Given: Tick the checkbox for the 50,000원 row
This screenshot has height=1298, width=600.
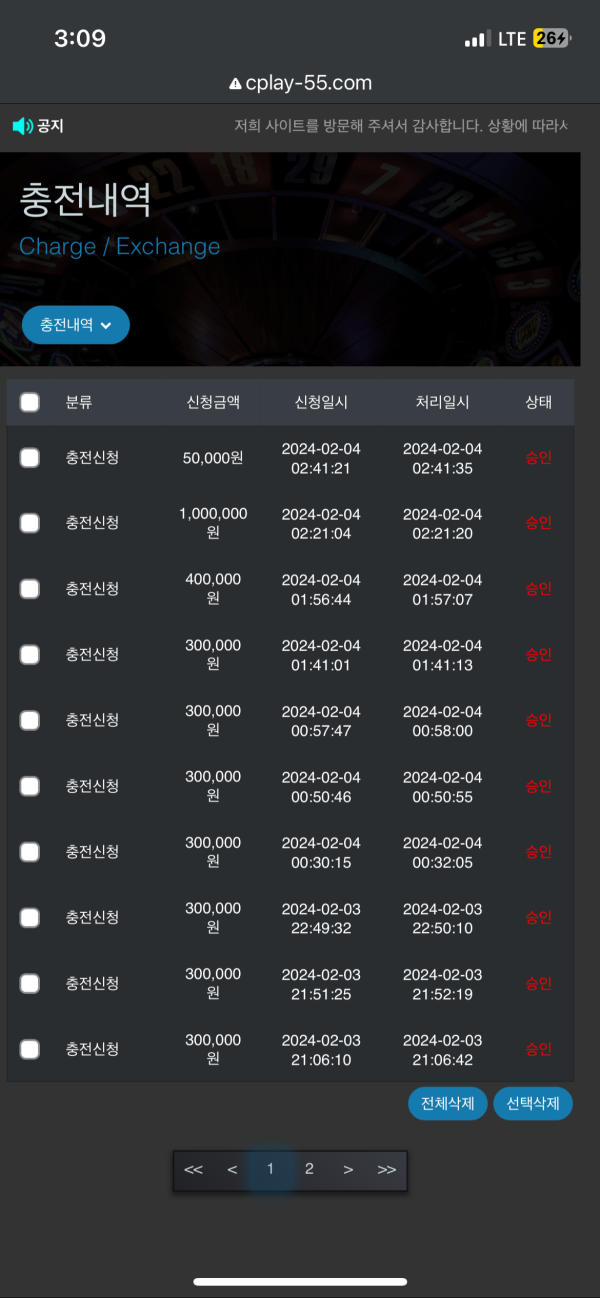Looking at the screenshot, I should pyautogui.click(x=30, y=458).
